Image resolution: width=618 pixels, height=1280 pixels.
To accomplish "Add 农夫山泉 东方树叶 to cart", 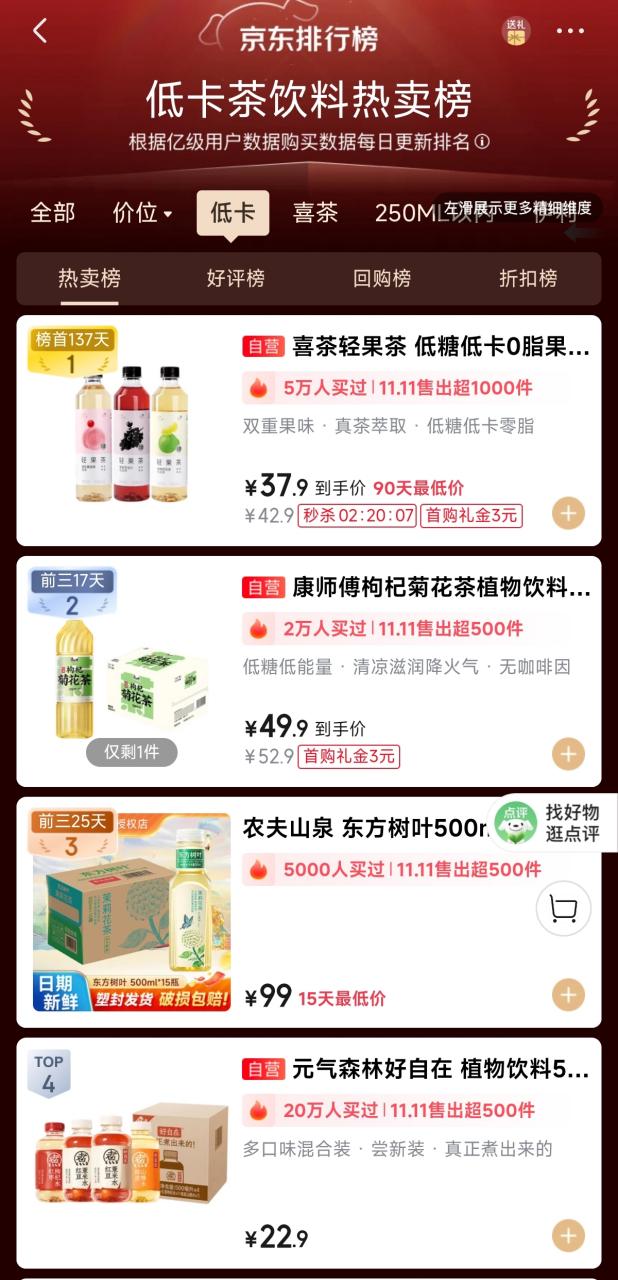I will [x=568, y=995].
